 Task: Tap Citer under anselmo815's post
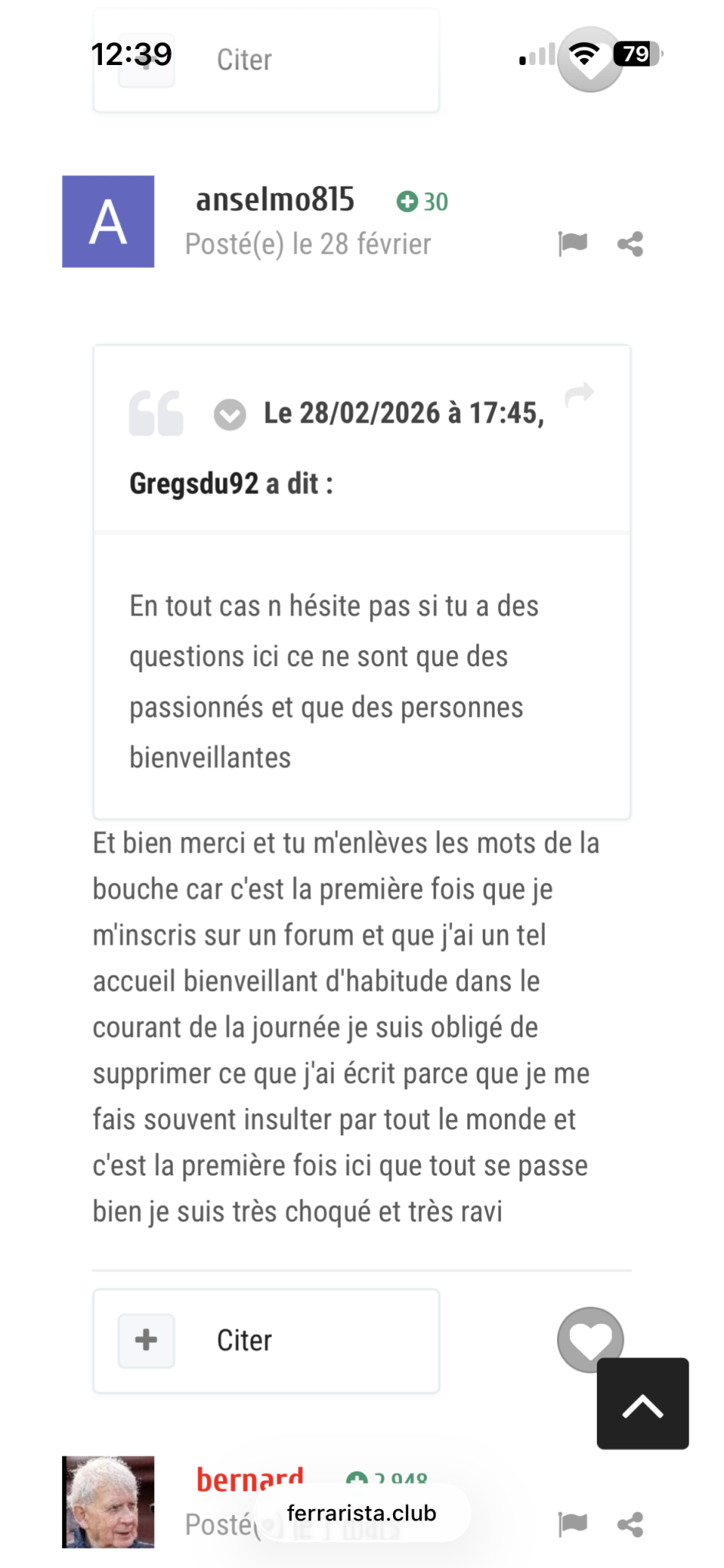click(x=244, y=1341)
